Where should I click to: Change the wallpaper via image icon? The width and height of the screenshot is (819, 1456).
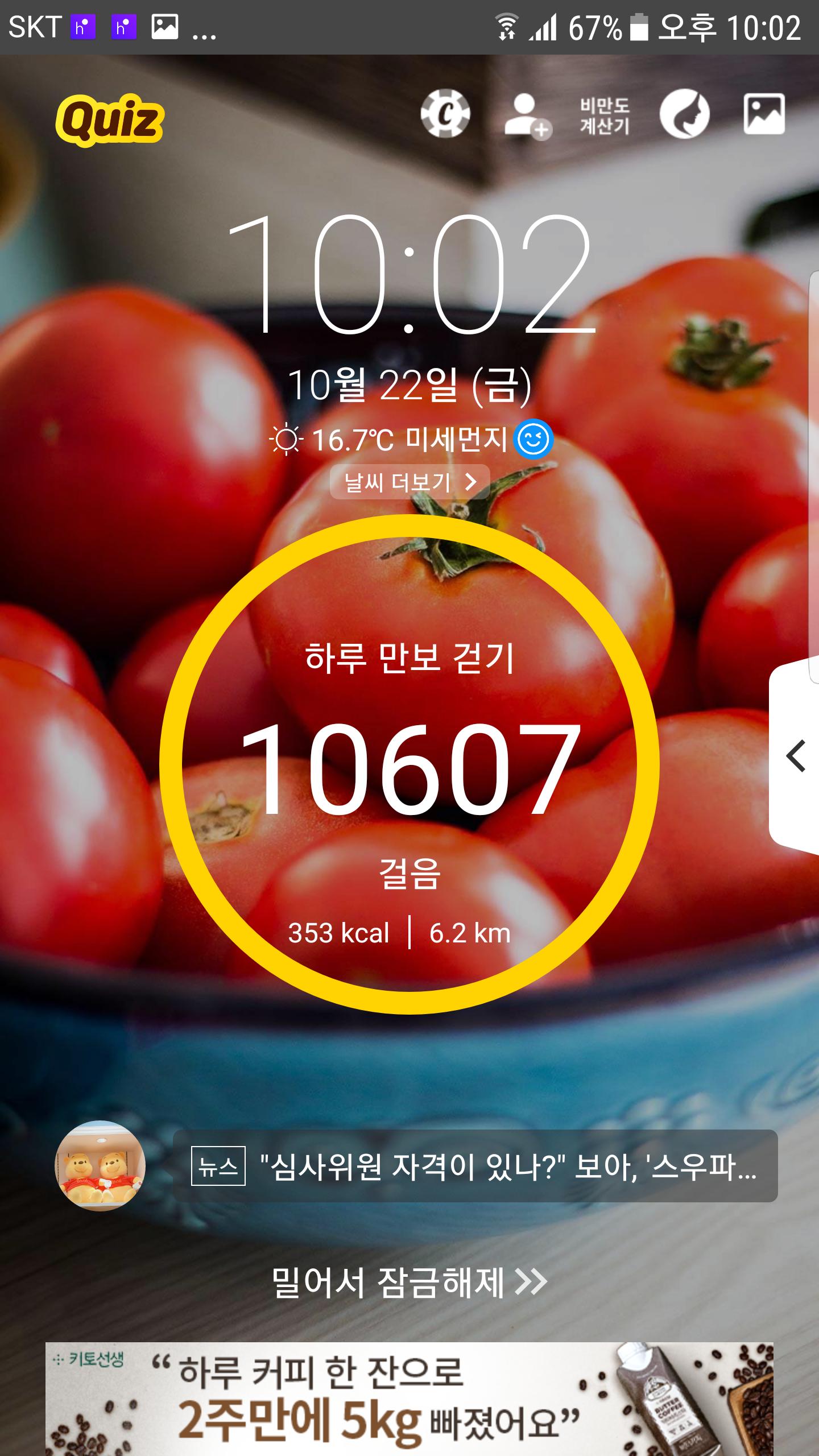click(764, 114)
